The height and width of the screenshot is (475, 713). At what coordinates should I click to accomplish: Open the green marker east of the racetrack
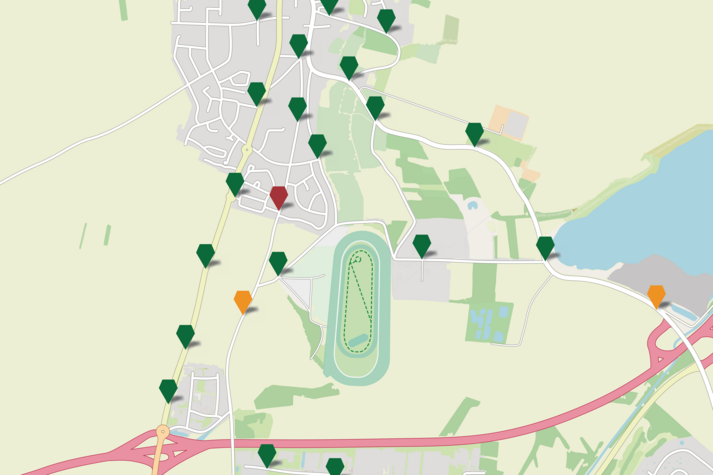(422, 244)
